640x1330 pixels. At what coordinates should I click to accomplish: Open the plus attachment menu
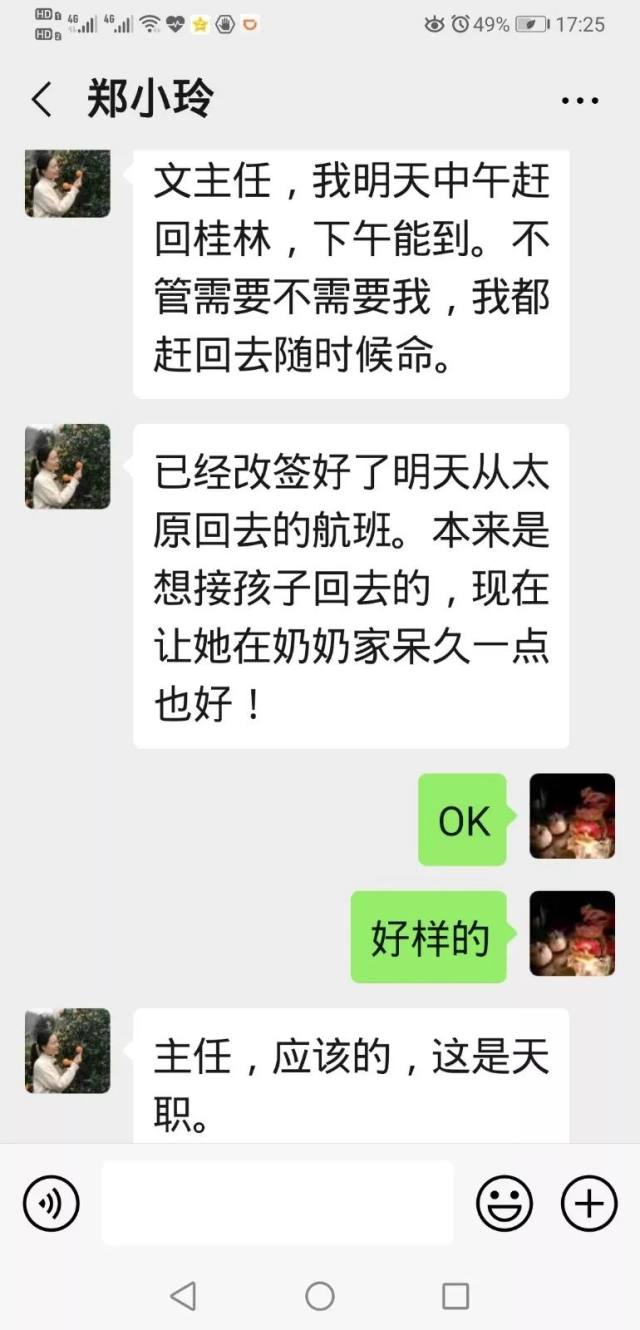(589, 1203)
